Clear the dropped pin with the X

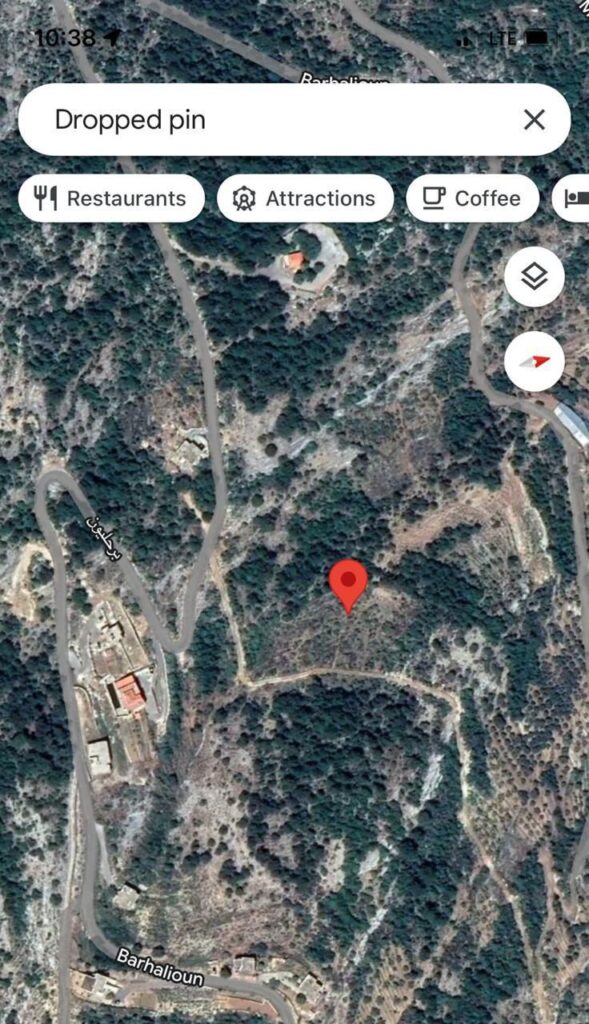pos(534,120)
